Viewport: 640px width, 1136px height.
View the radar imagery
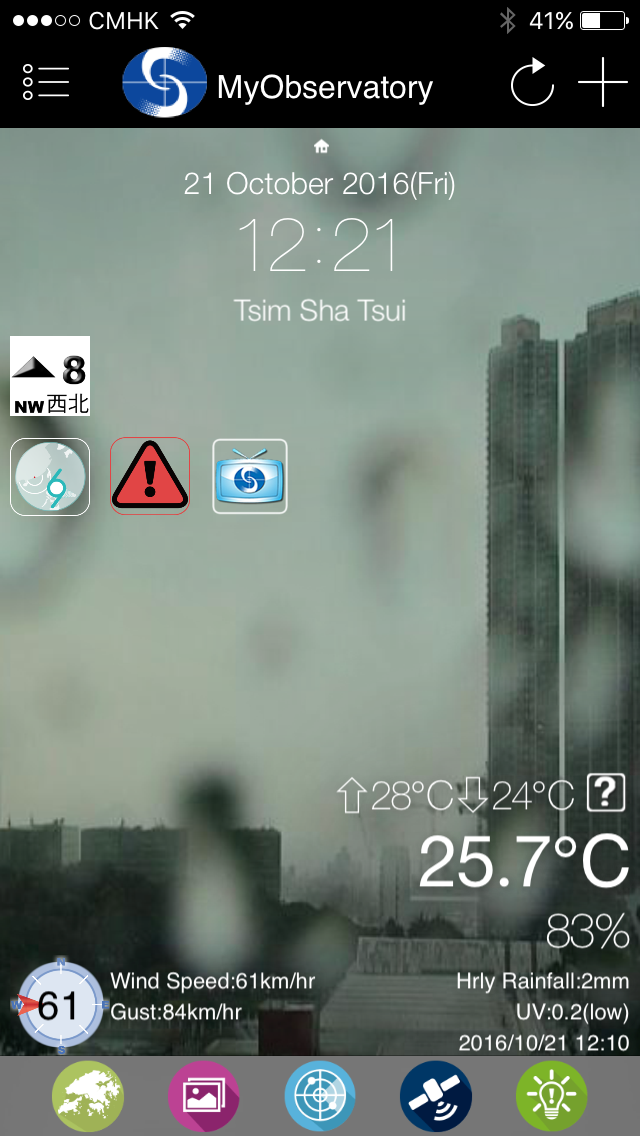pyautogui.click(x=320, y=1096)
